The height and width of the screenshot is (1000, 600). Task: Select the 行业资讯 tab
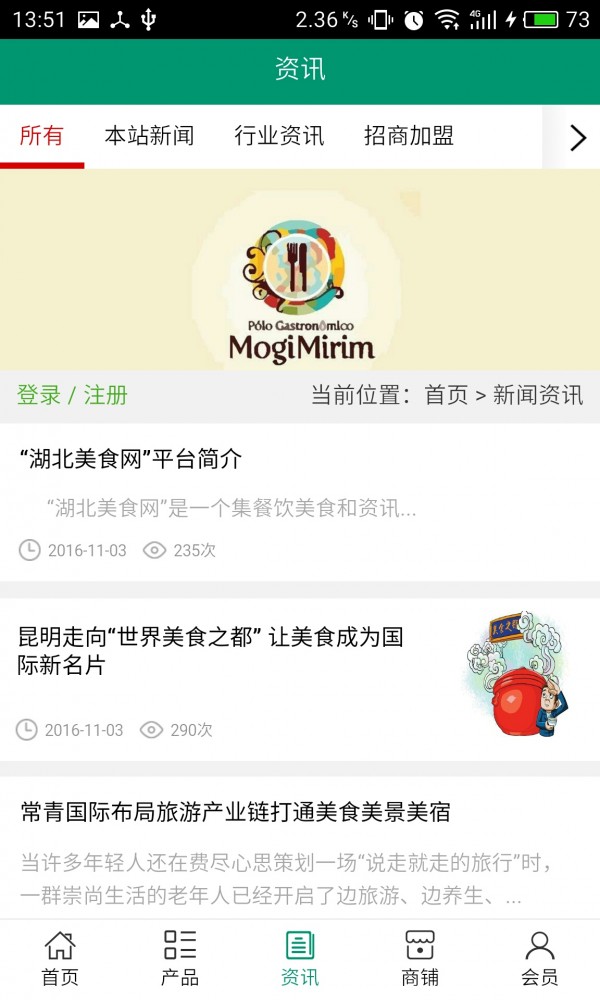[279, 136]
